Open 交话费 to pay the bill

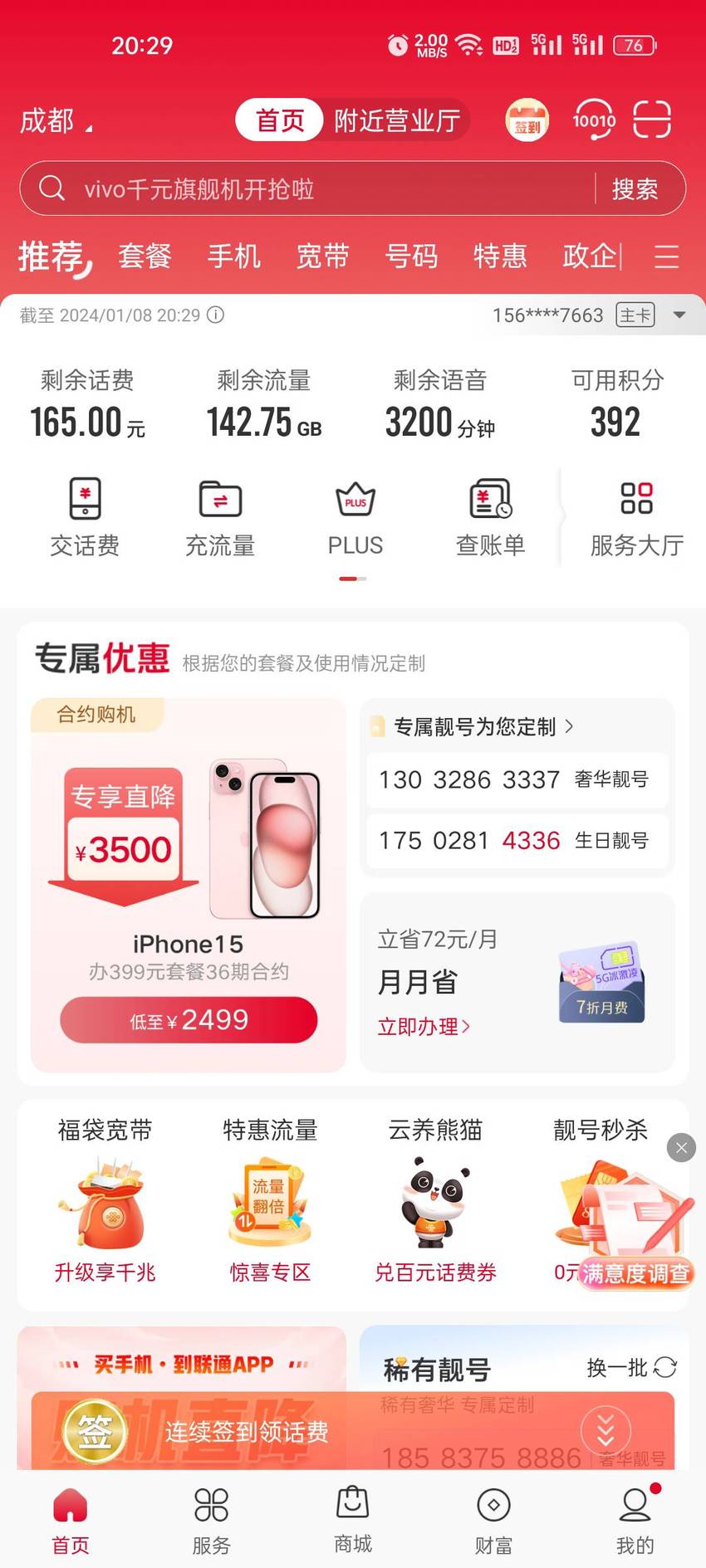pos(85,518)
